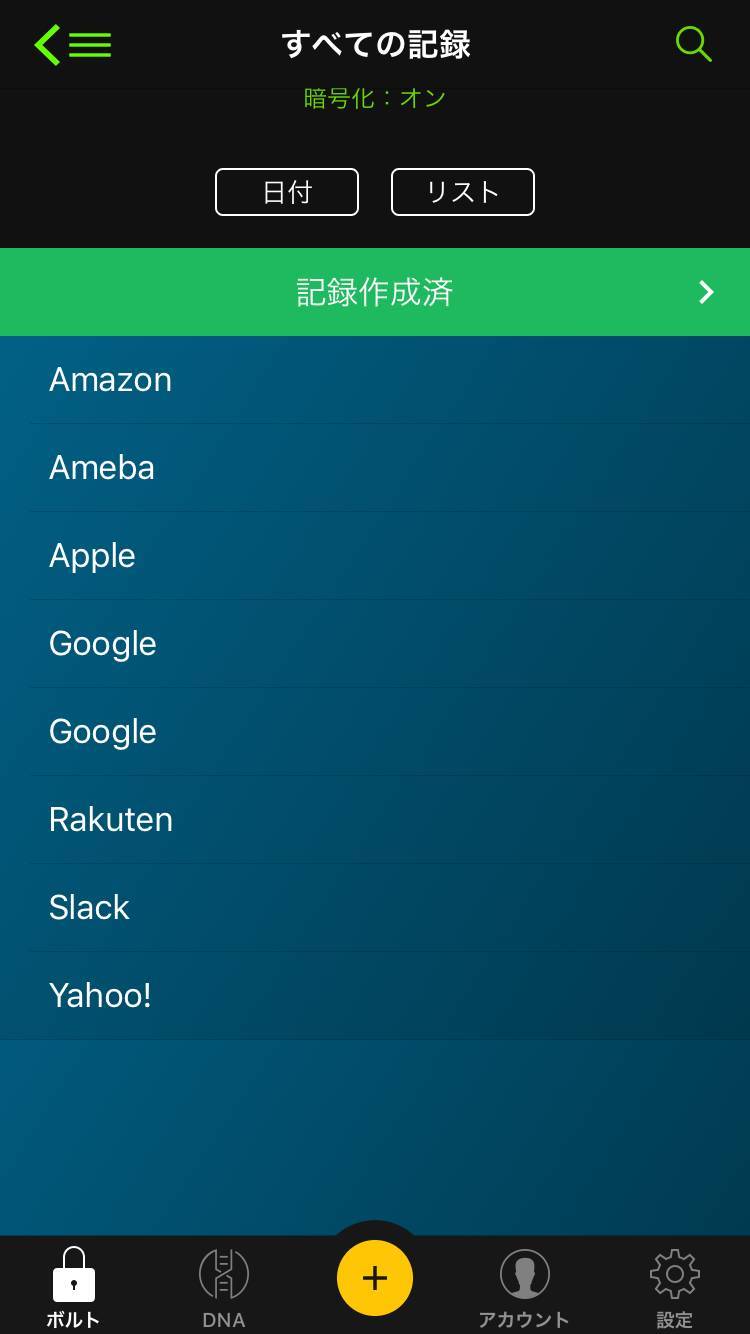This screenshot has width=750, height=1334.
Task: Open the Apple record
Action: coord(375,556)
